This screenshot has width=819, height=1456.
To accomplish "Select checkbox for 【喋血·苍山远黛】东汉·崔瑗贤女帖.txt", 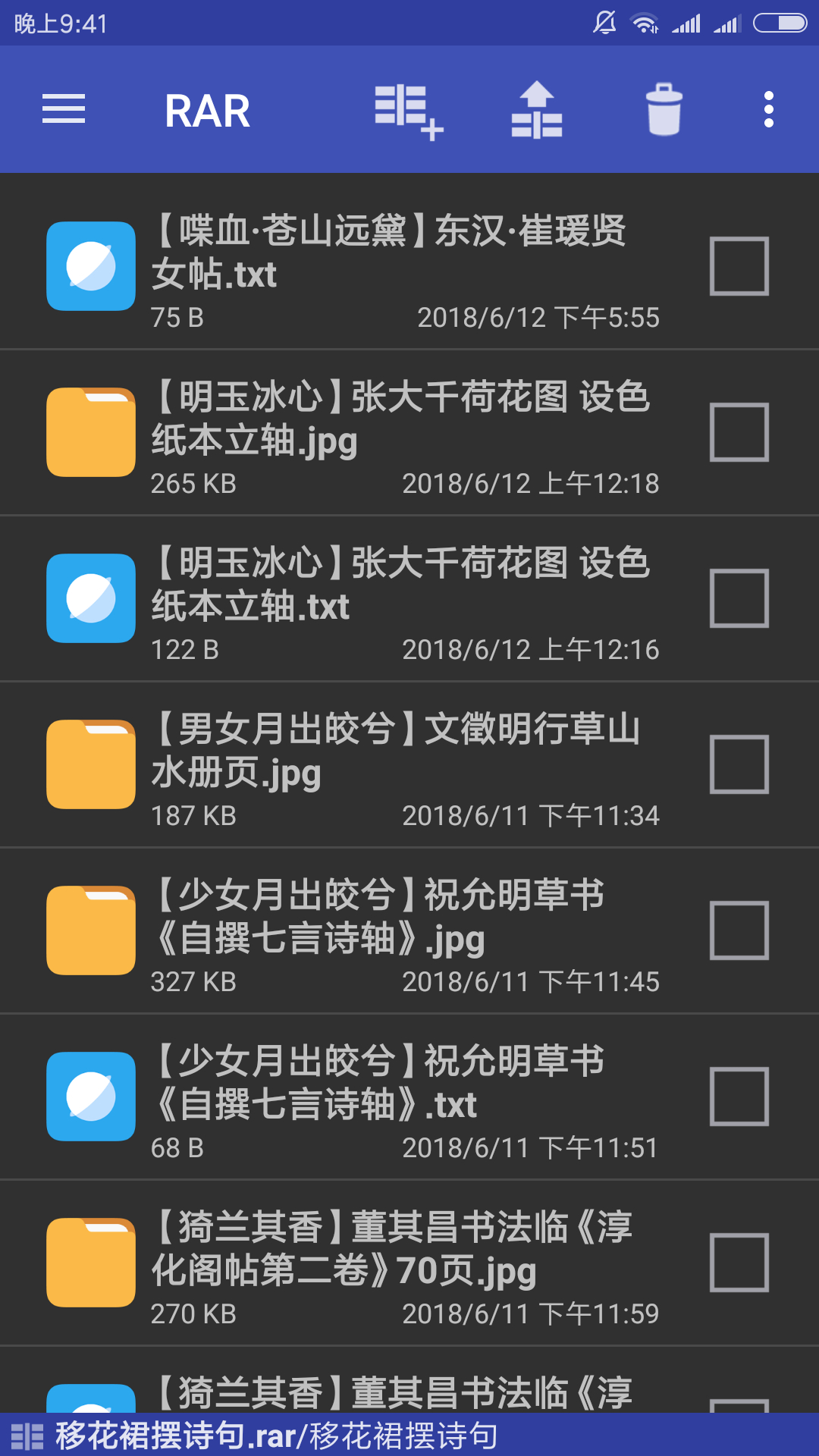I will (x=739, y=266).
